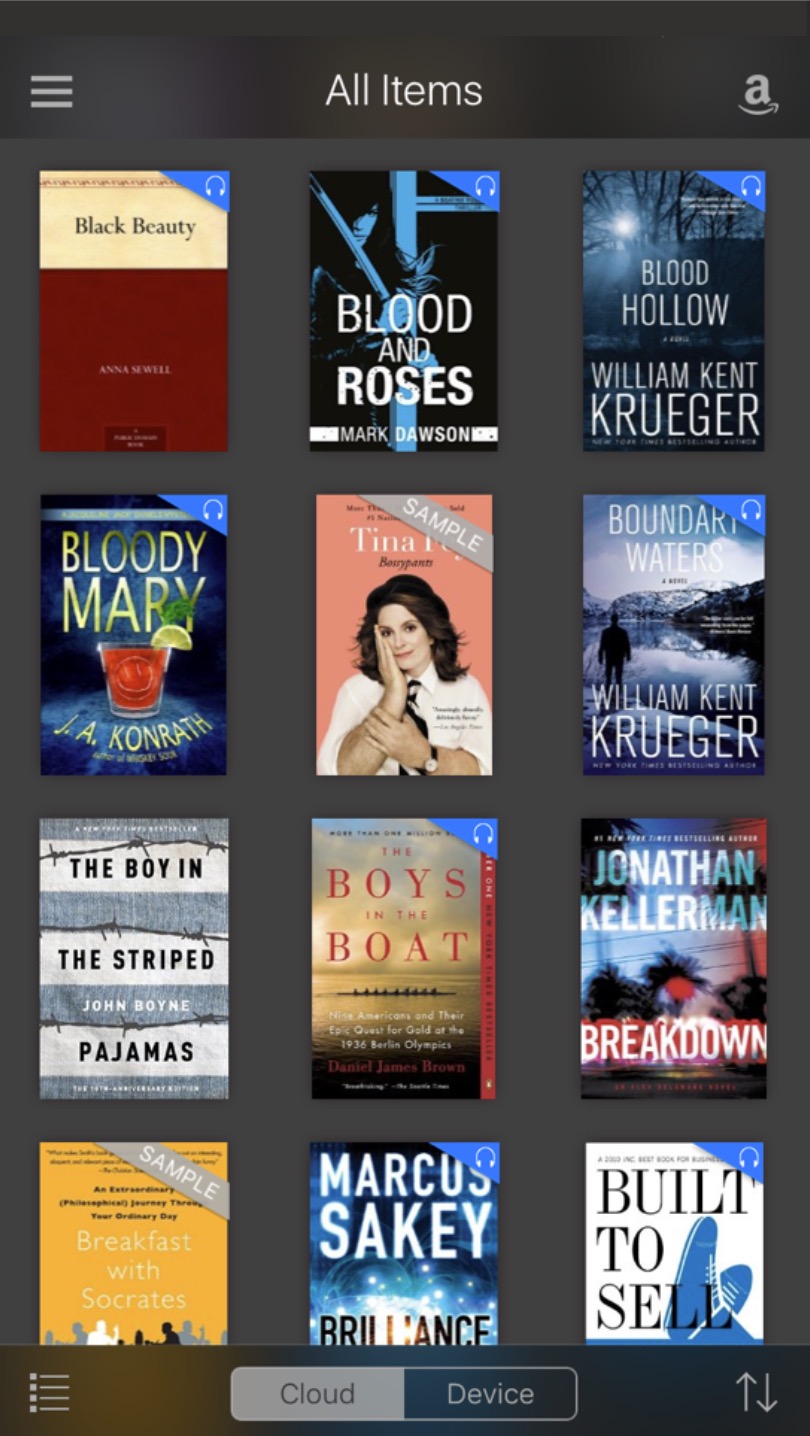This screenshot has height=1436, width=810.
Task: Open Breakfast with Socrates sample
Action: (134, 1243)
